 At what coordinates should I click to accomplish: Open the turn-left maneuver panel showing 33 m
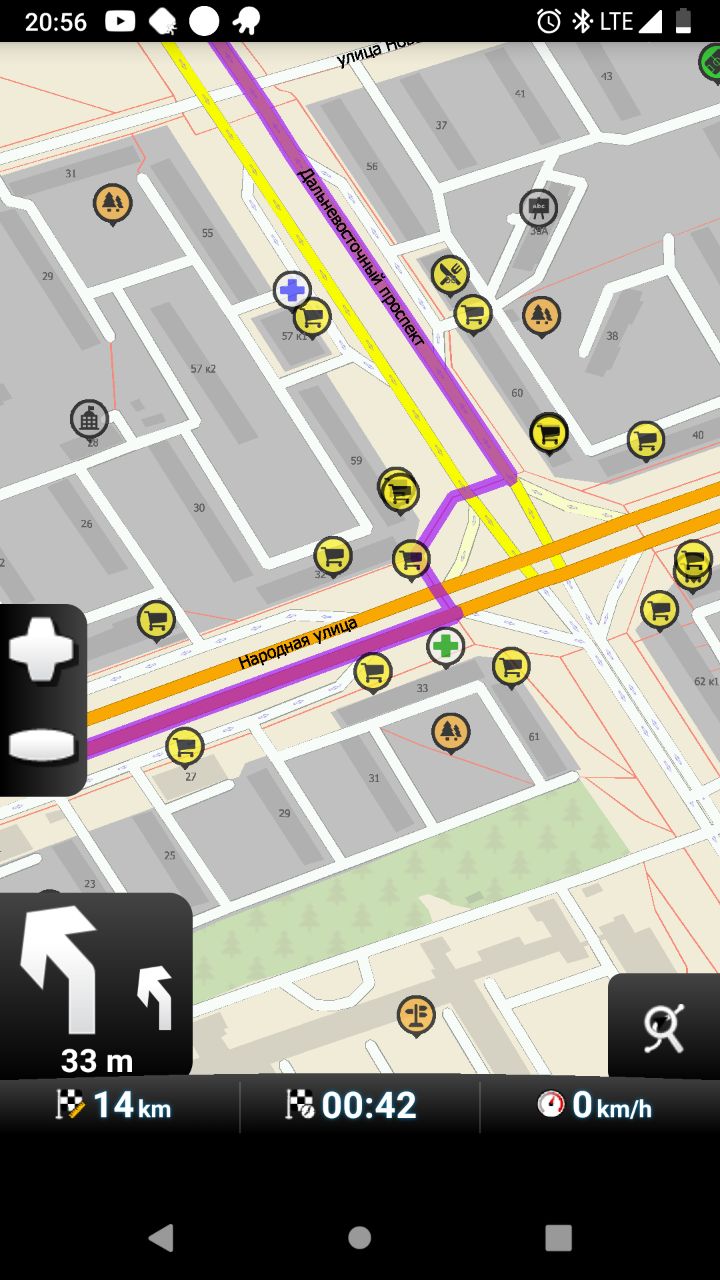[x=96, y=985]
